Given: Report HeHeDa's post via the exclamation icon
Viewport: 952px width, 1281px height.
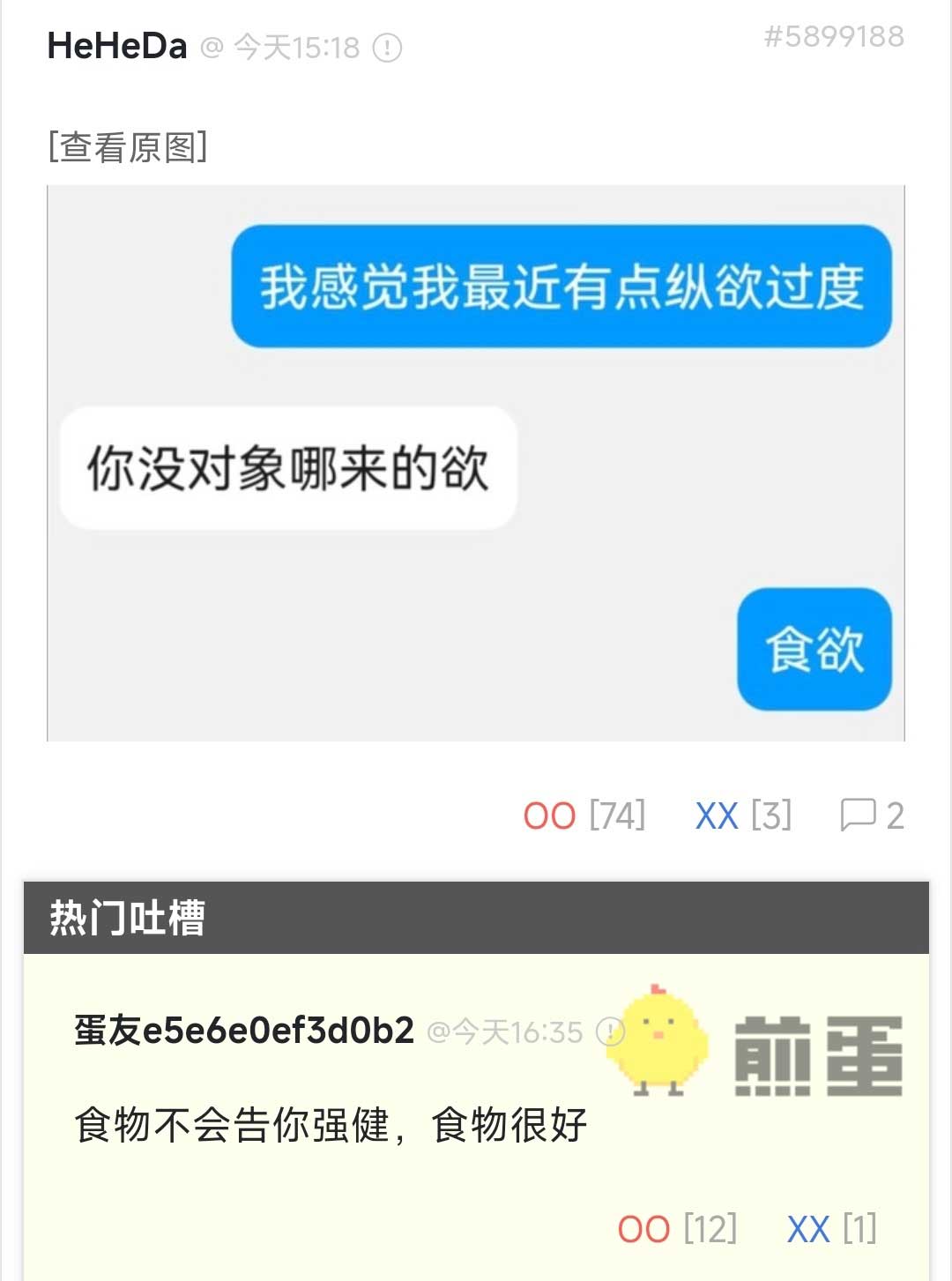Looking at the screenshot, I should pos(388,48).
